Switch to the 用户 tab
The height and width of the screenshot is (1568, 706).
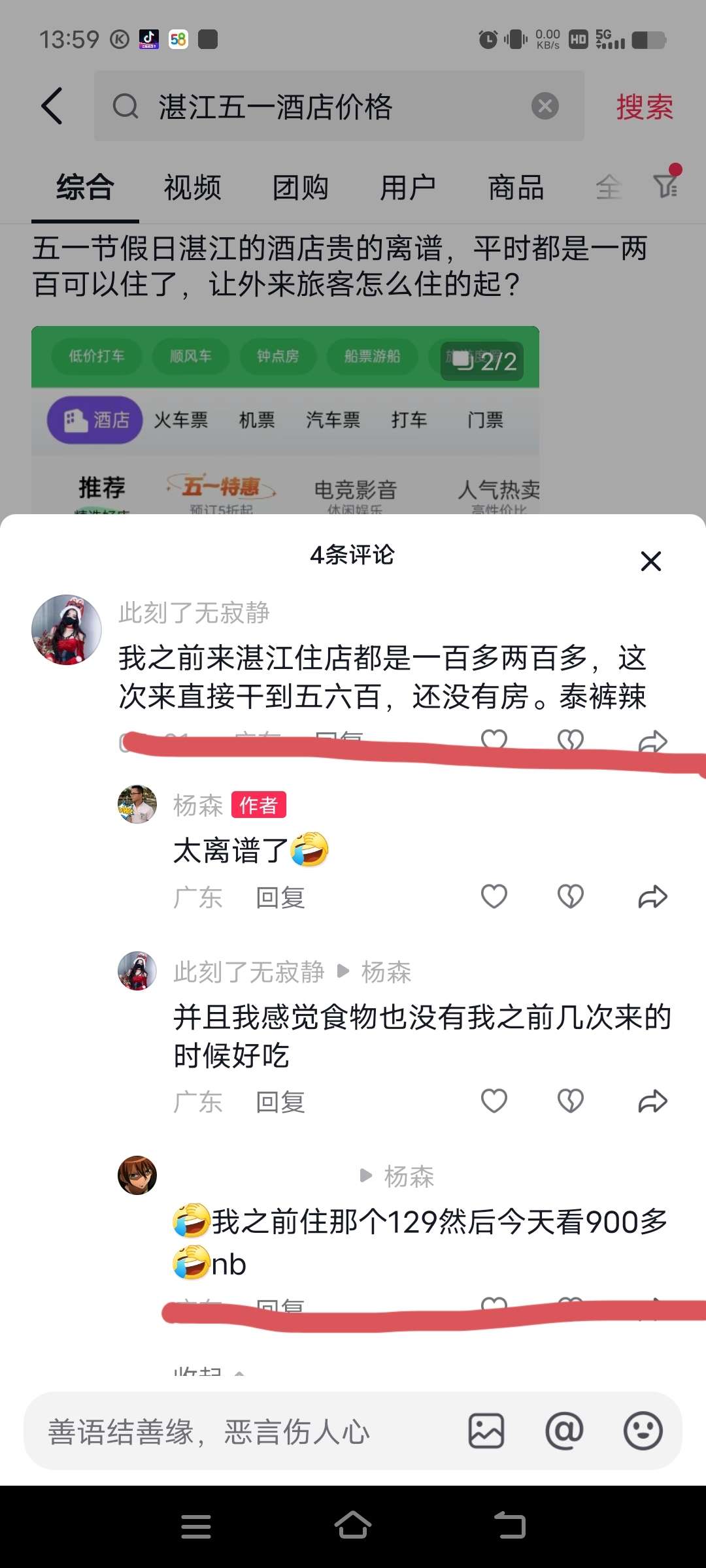[x=408, y=188]
